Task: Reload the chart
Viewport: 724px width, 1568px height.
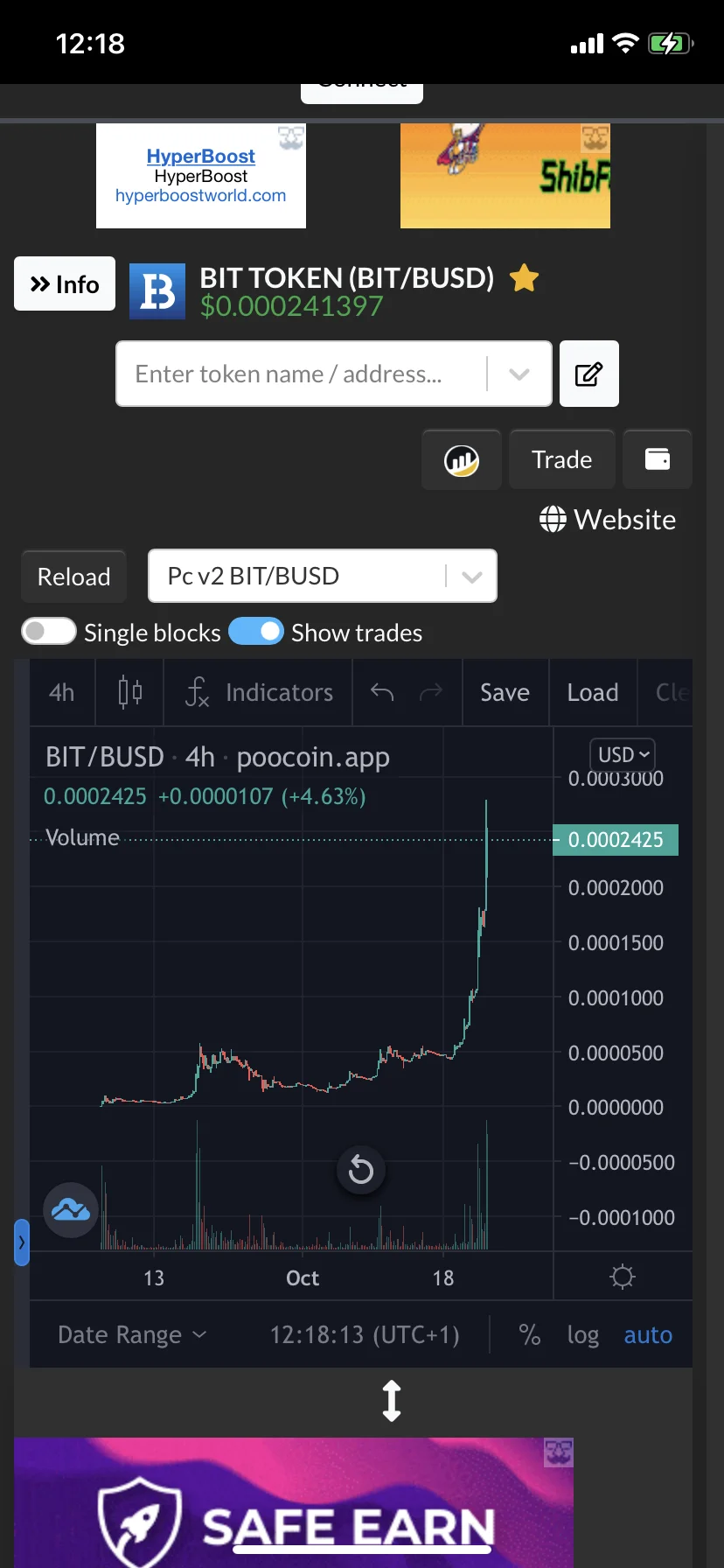Action: pyautogui.click(x=74, y=577)
